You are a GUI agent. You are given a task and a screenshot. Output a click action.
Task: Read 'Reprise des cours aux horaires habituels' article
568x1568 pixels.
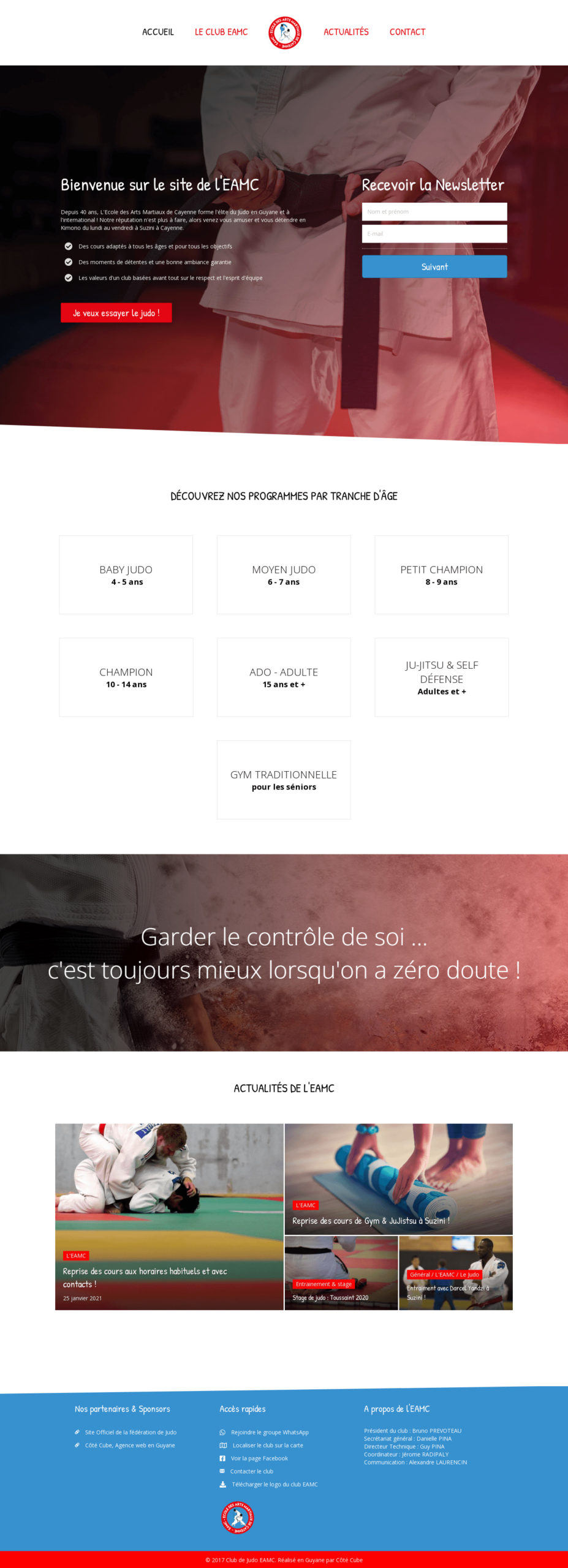click(145, 1277)
